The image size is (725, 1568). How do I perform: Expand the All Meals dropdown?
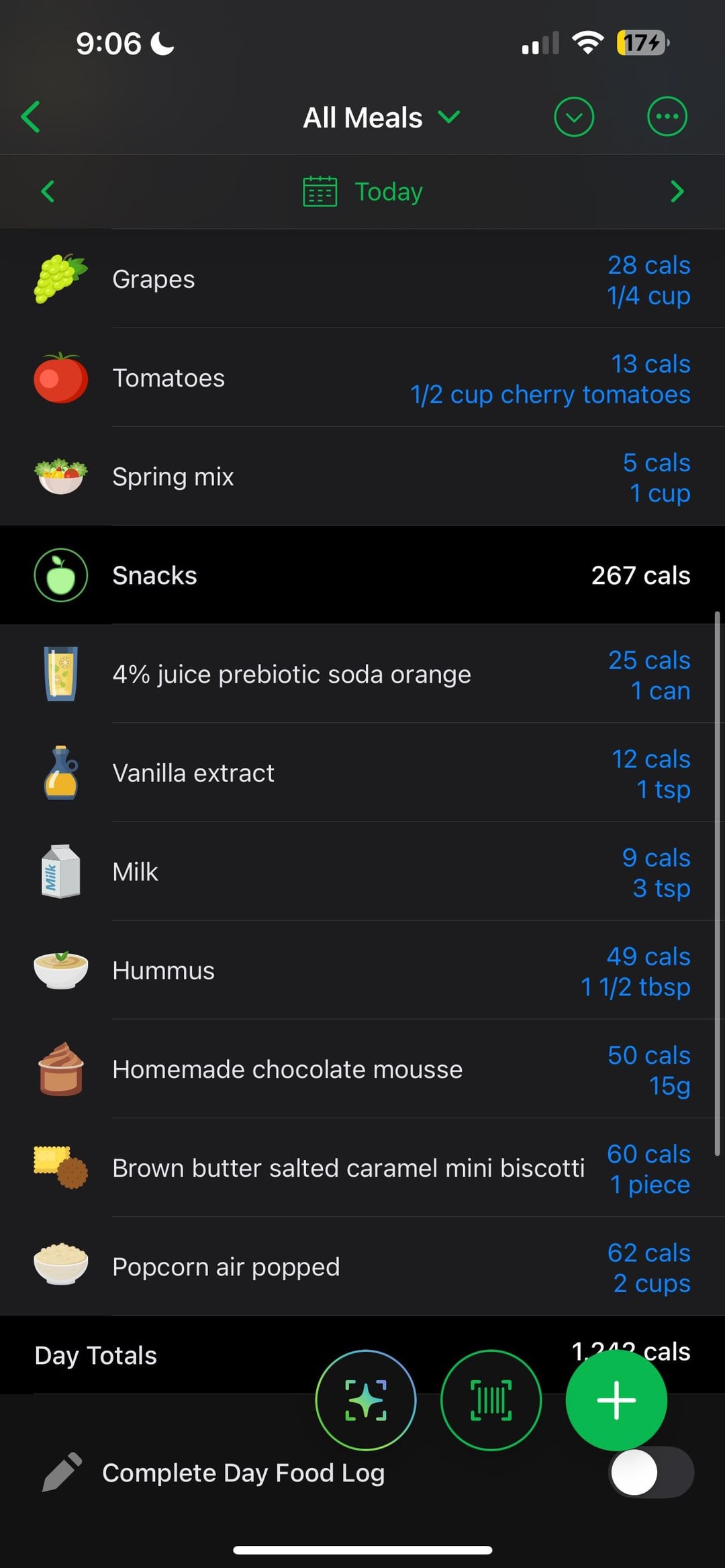(381, 117)
